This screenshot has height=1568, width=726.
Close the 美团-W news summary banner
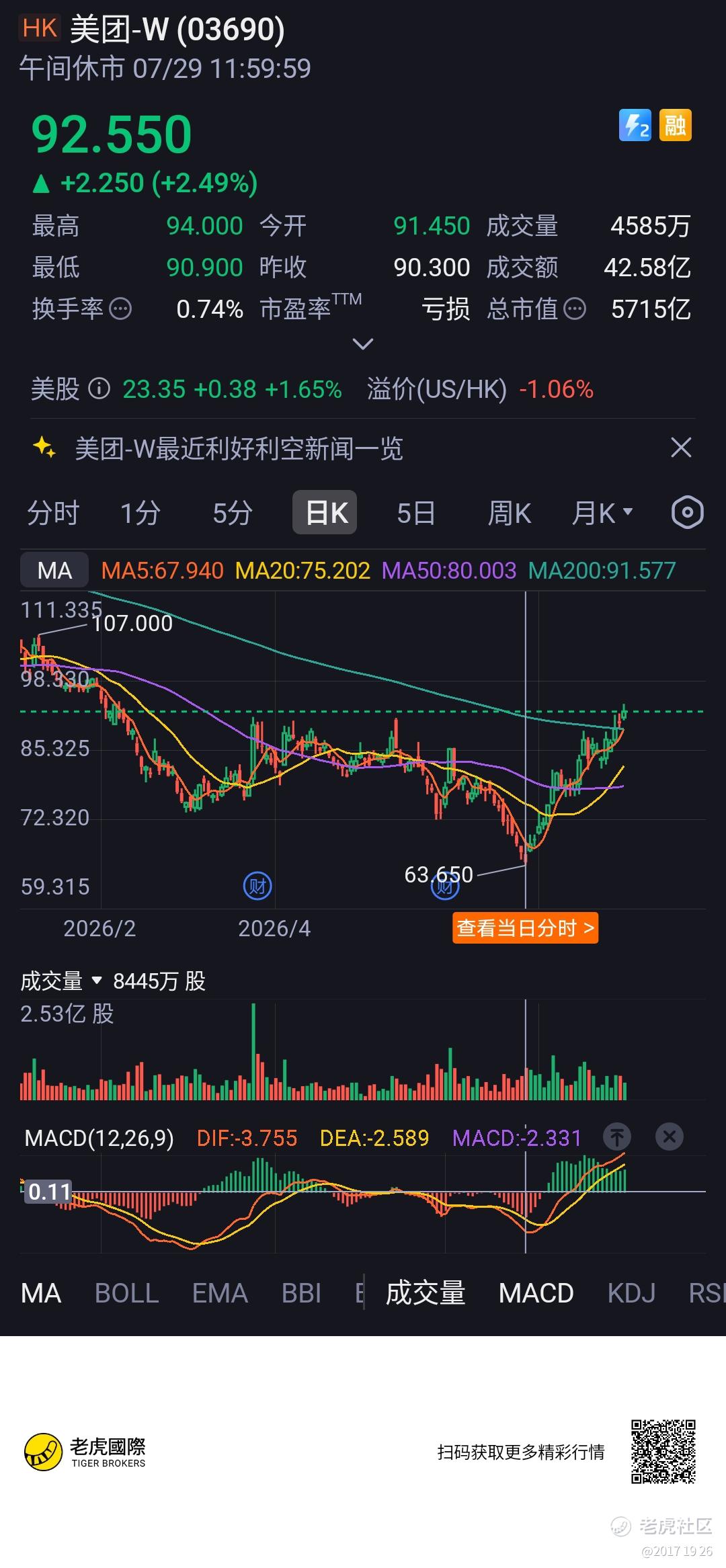681,448
